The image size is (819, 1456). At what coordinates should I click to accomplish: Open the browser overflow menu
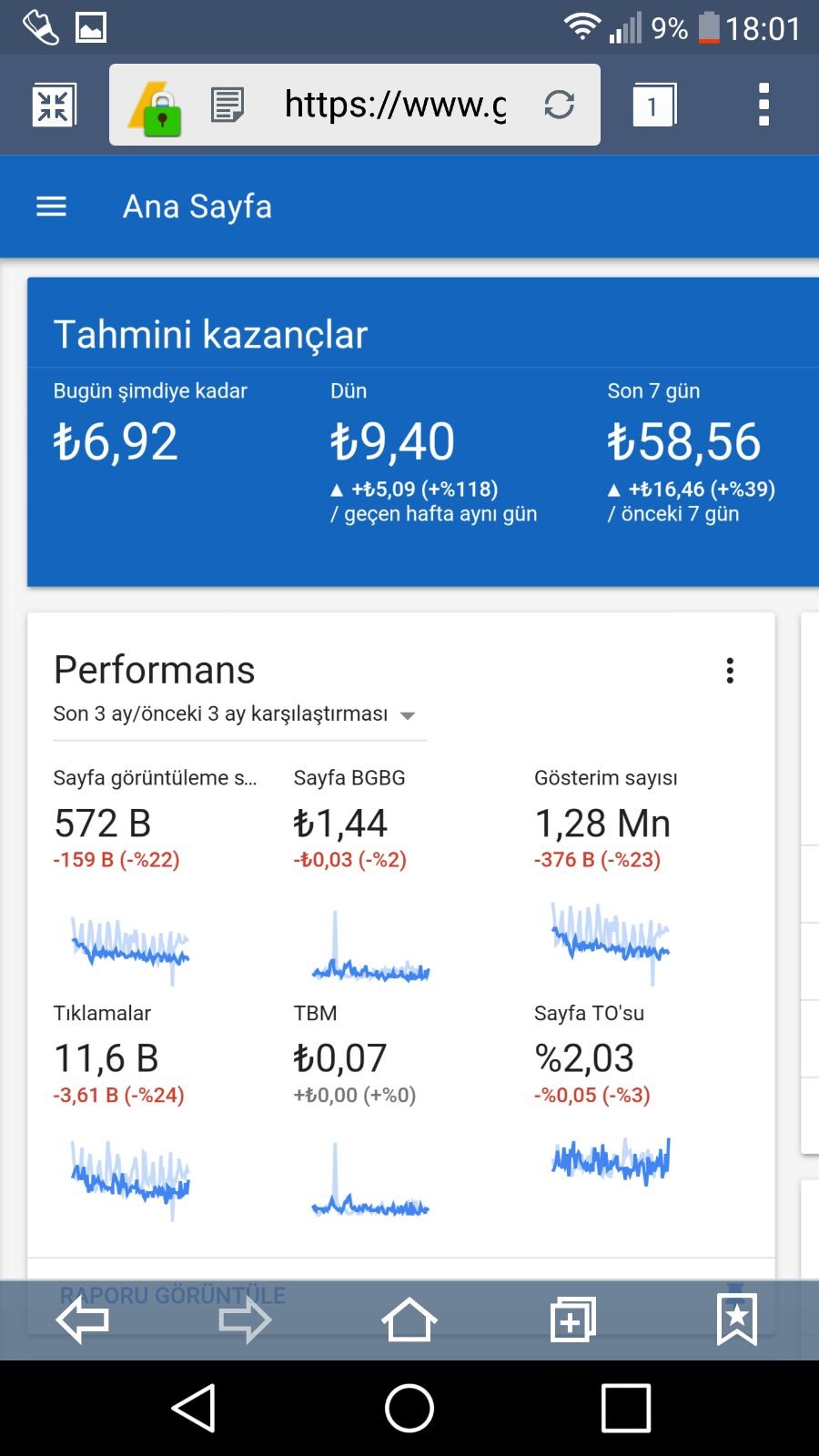point(763,105)
